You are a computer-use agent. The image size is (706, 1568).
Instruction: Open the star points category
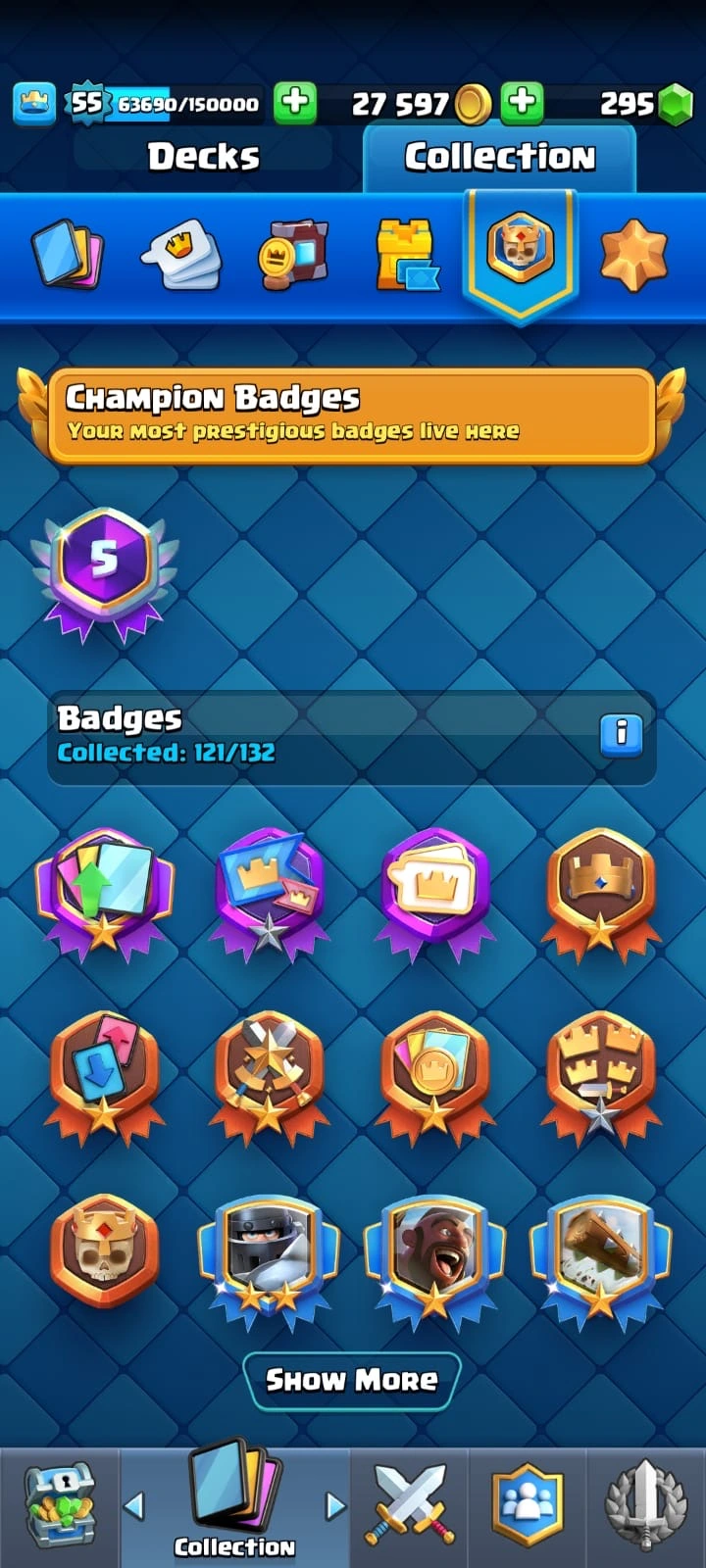point(633,255)
